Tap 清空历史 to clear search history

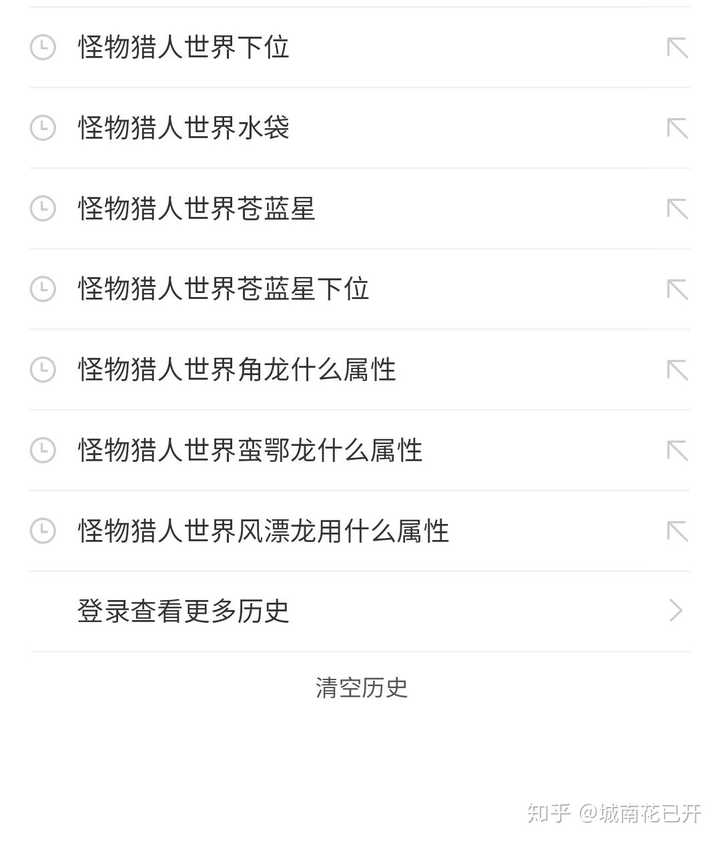point(360,687)
